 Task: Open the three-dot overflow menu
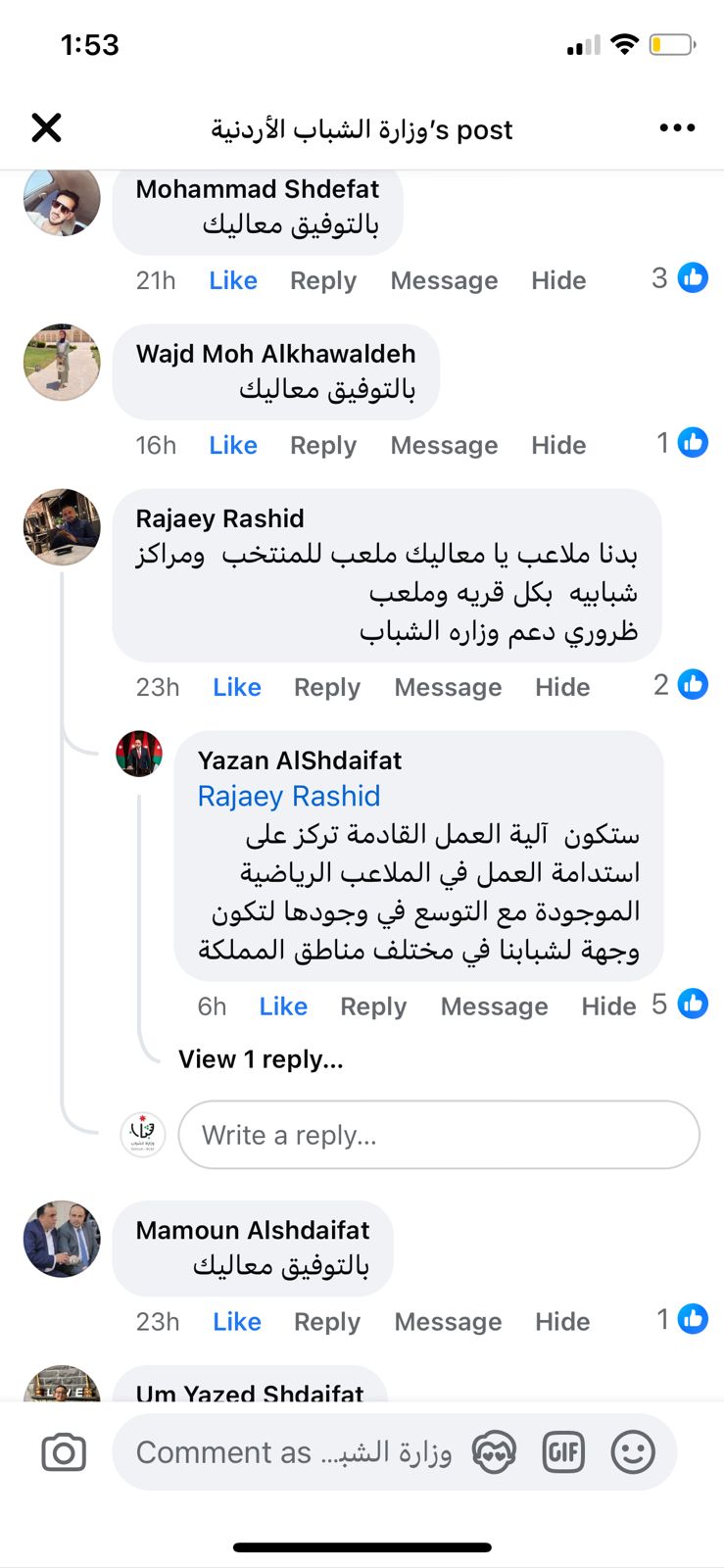(677, 127)
